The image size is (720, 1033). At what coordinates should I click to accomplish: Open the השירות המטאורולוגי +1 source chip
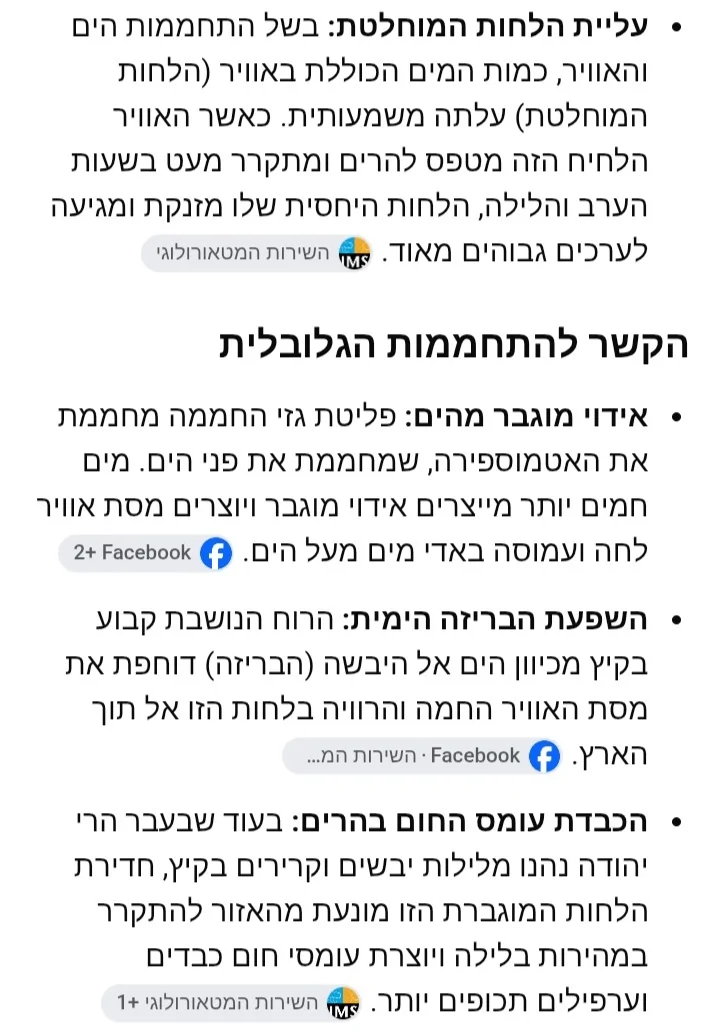(232, 1003)
